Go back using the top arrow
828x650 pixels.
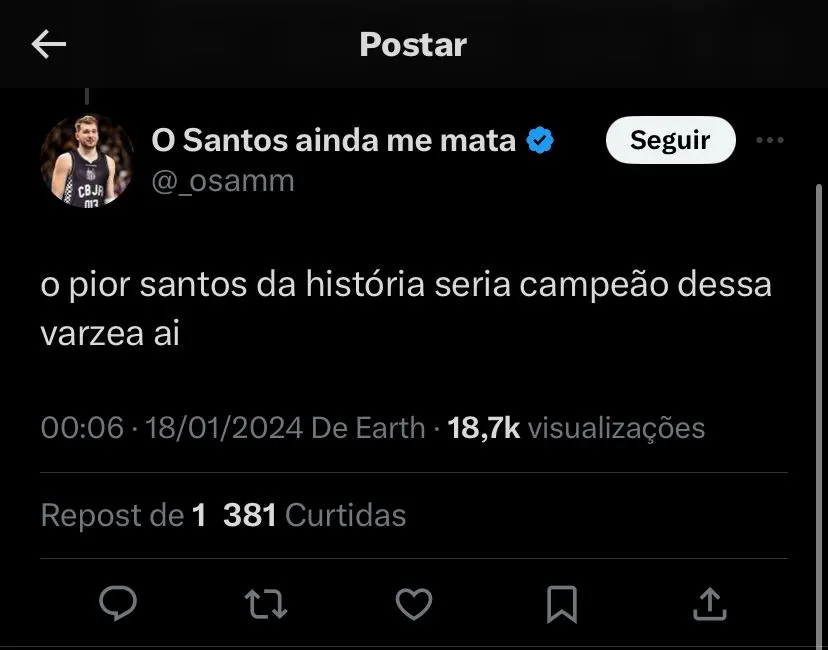coord(48,44)
